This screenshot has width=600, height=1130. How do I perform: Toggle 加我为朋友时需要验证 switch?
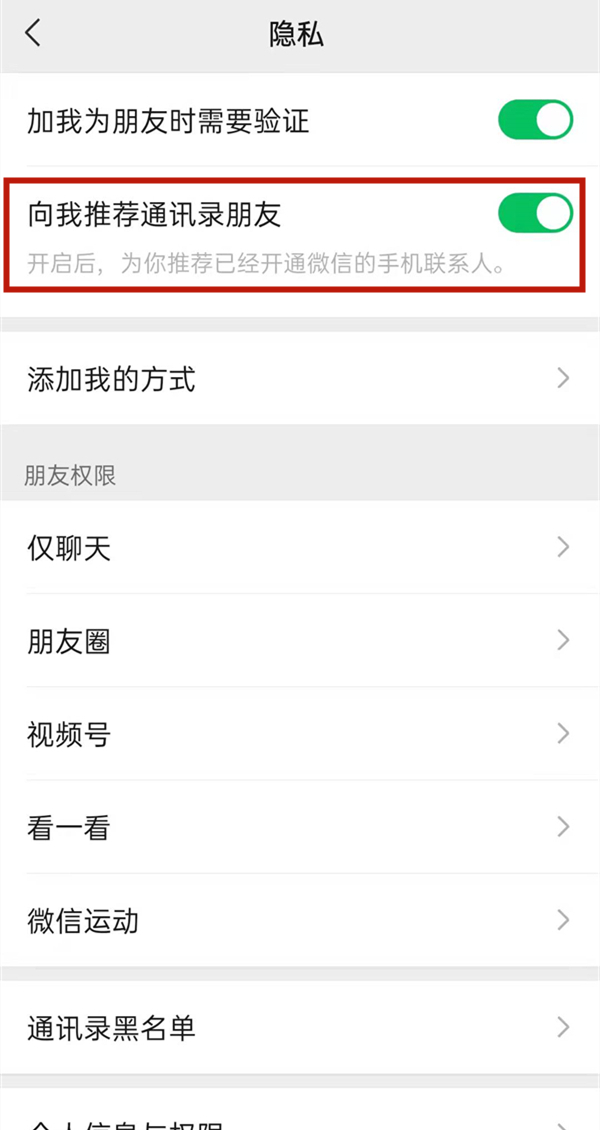point(535,120)
